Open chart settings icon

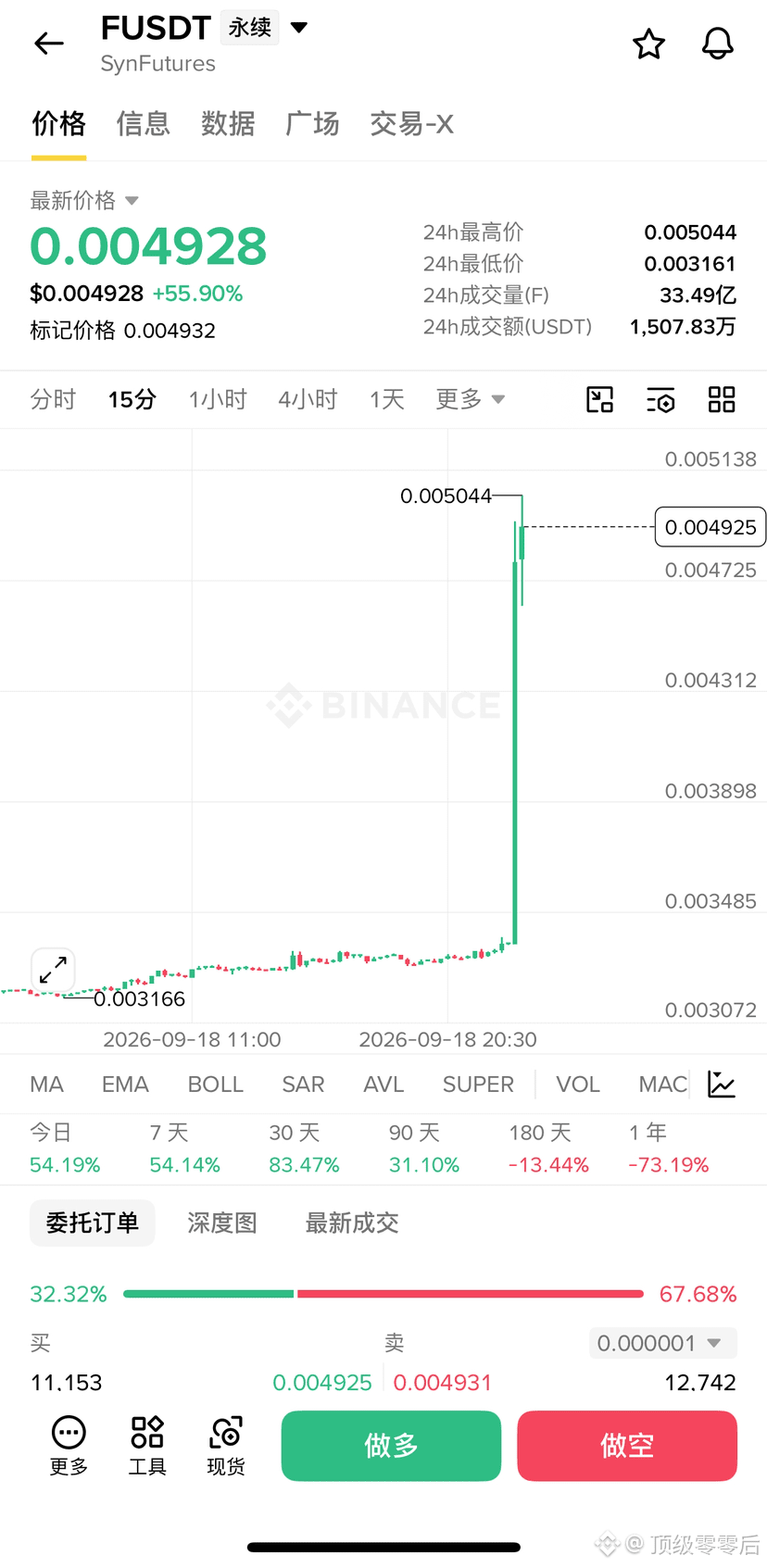coord(660,399)
